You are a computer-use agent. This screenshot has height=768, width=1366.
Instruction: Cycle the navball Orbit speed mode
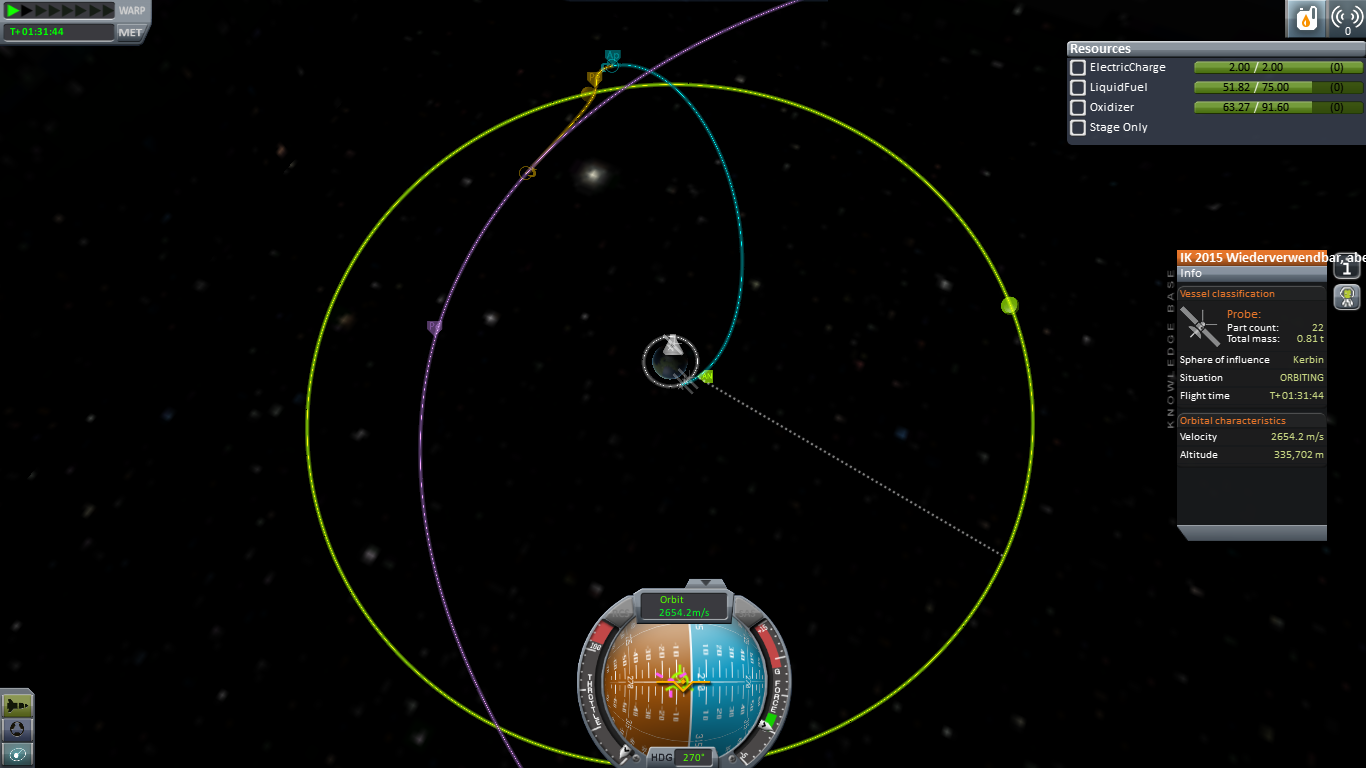point(684,606)
